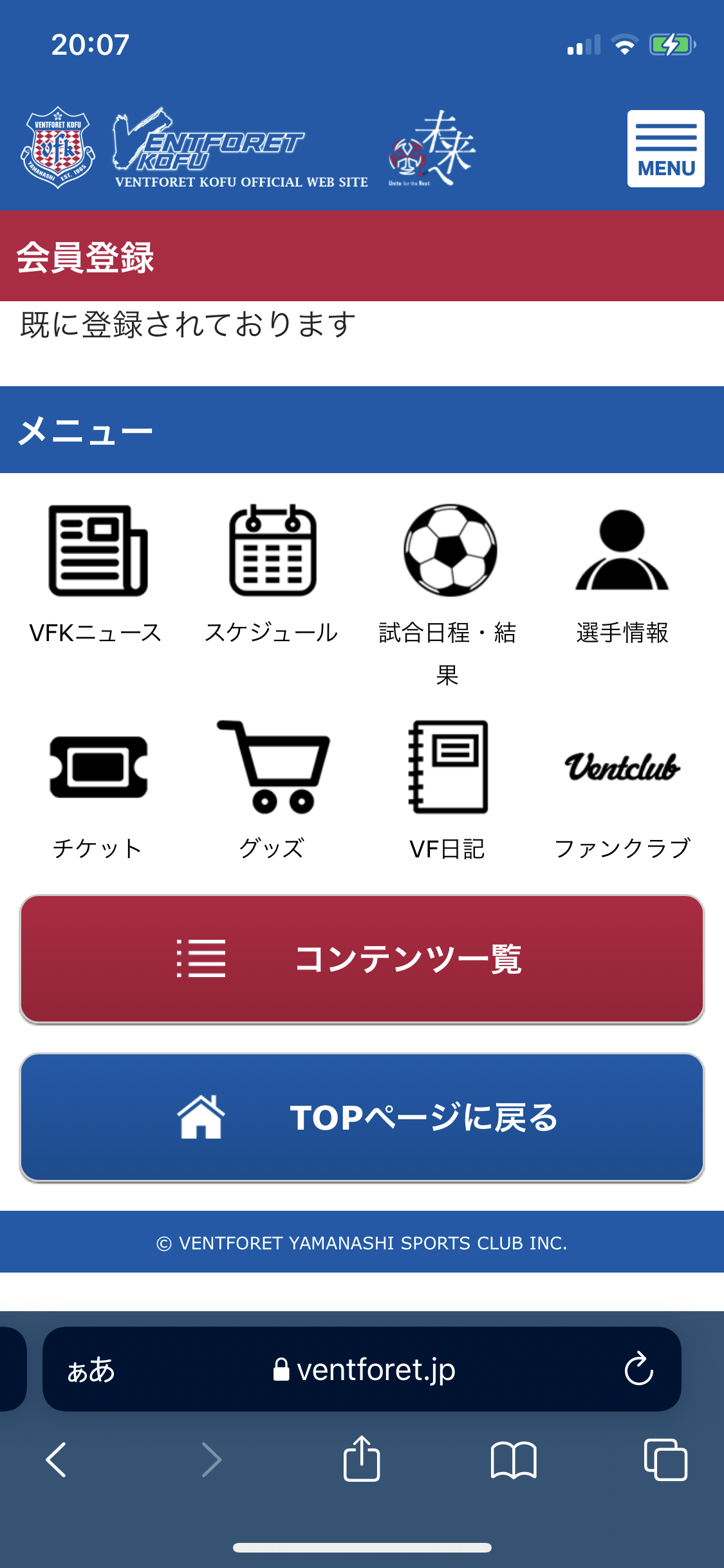Screen dimensions: 724x1568
Task: Show all open tabs
Action: (665, 1459)
